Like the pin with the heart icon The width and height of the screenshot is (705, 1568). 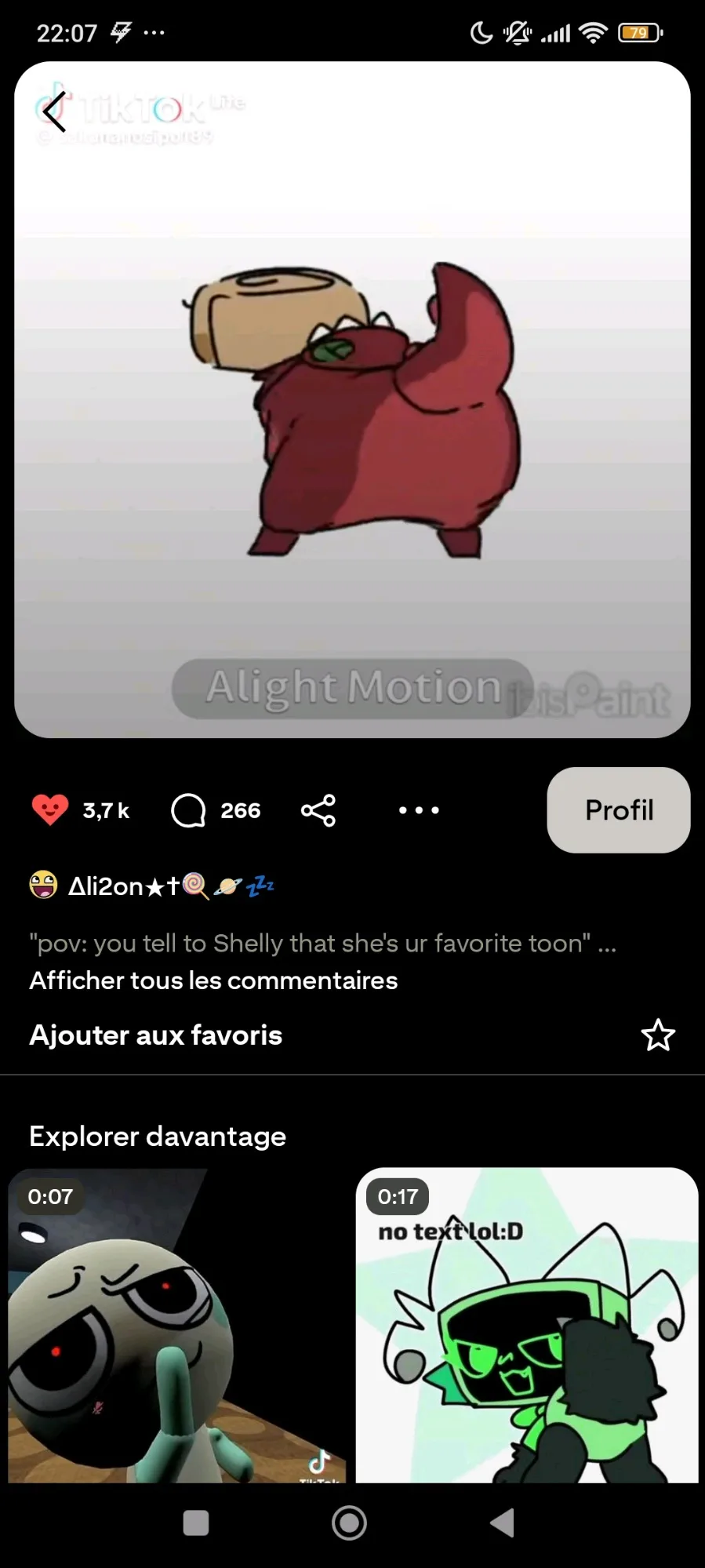(x=50, y=809)
